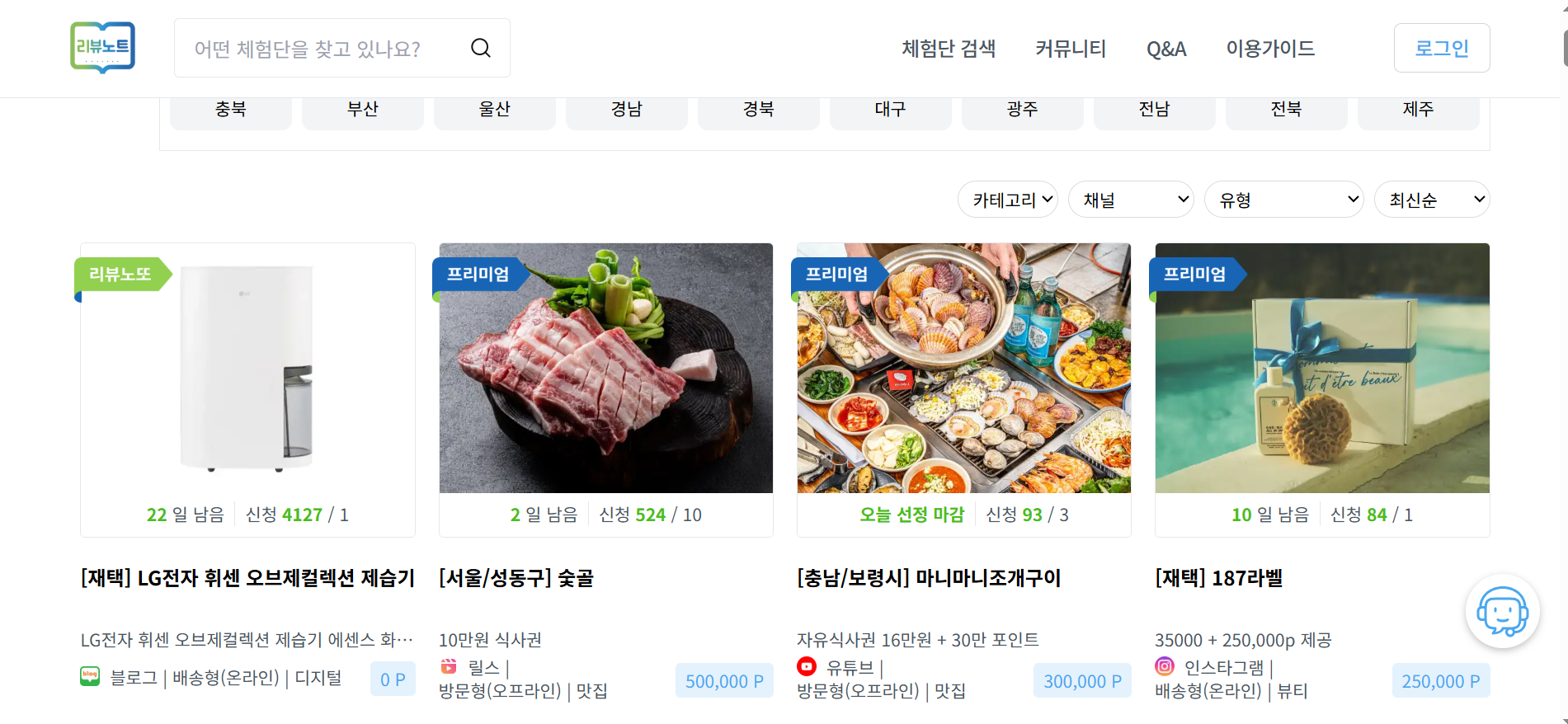
Task: Open 이용가이드 page
Action: [x=1270, y=49]
